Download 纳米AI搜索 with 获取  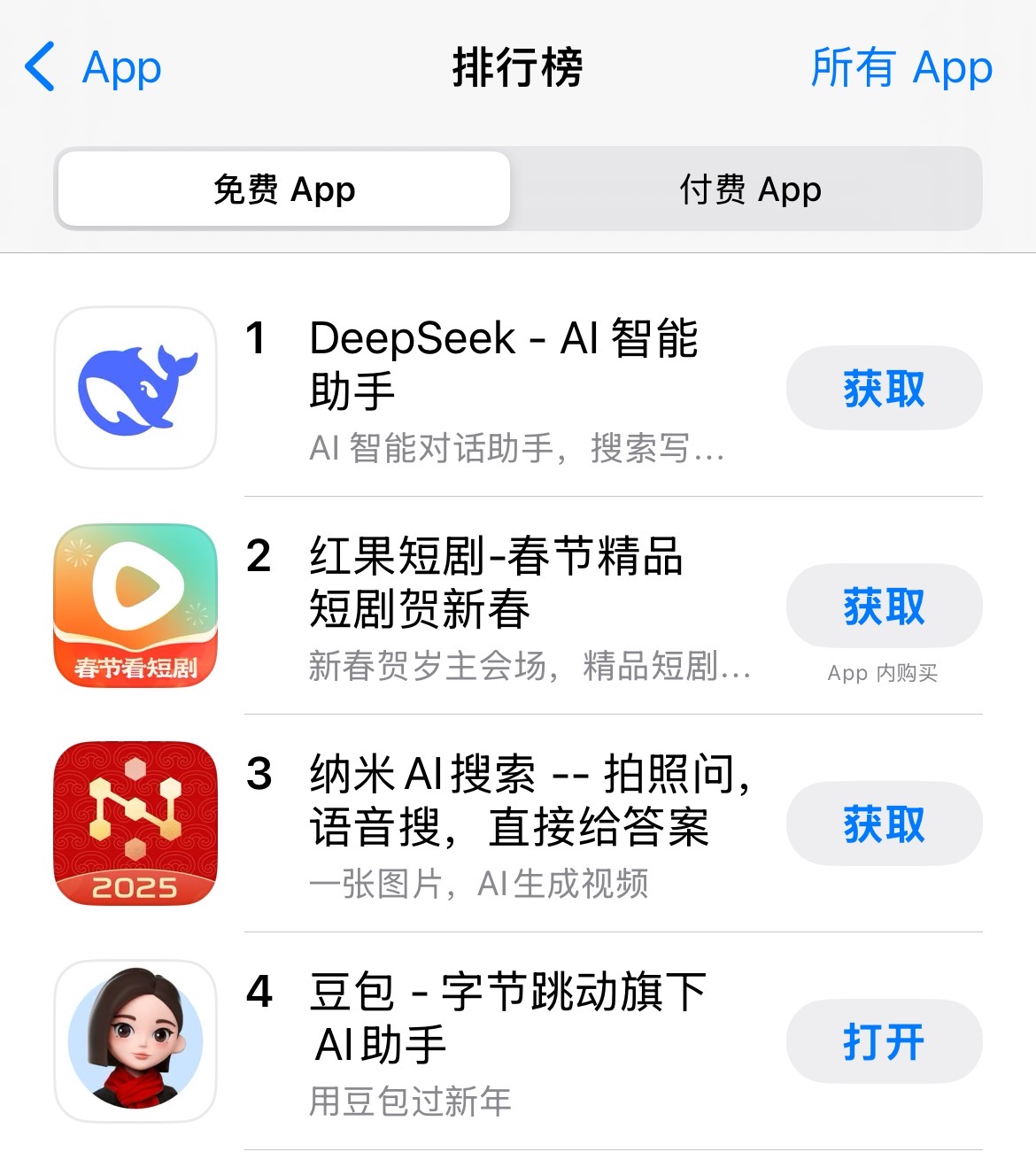pos(884,823)
